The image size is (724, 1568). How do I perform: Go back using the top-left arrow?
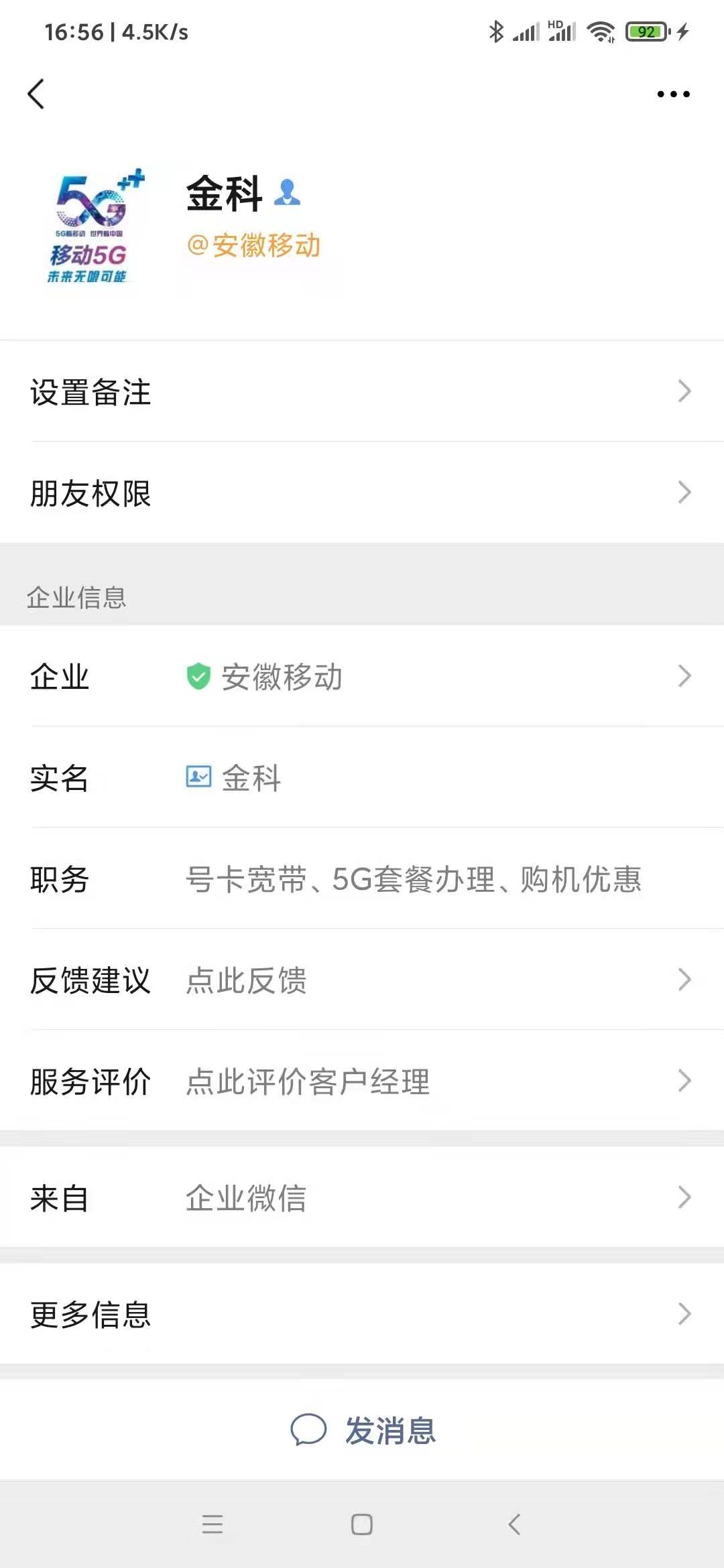[x=36, y=94]
